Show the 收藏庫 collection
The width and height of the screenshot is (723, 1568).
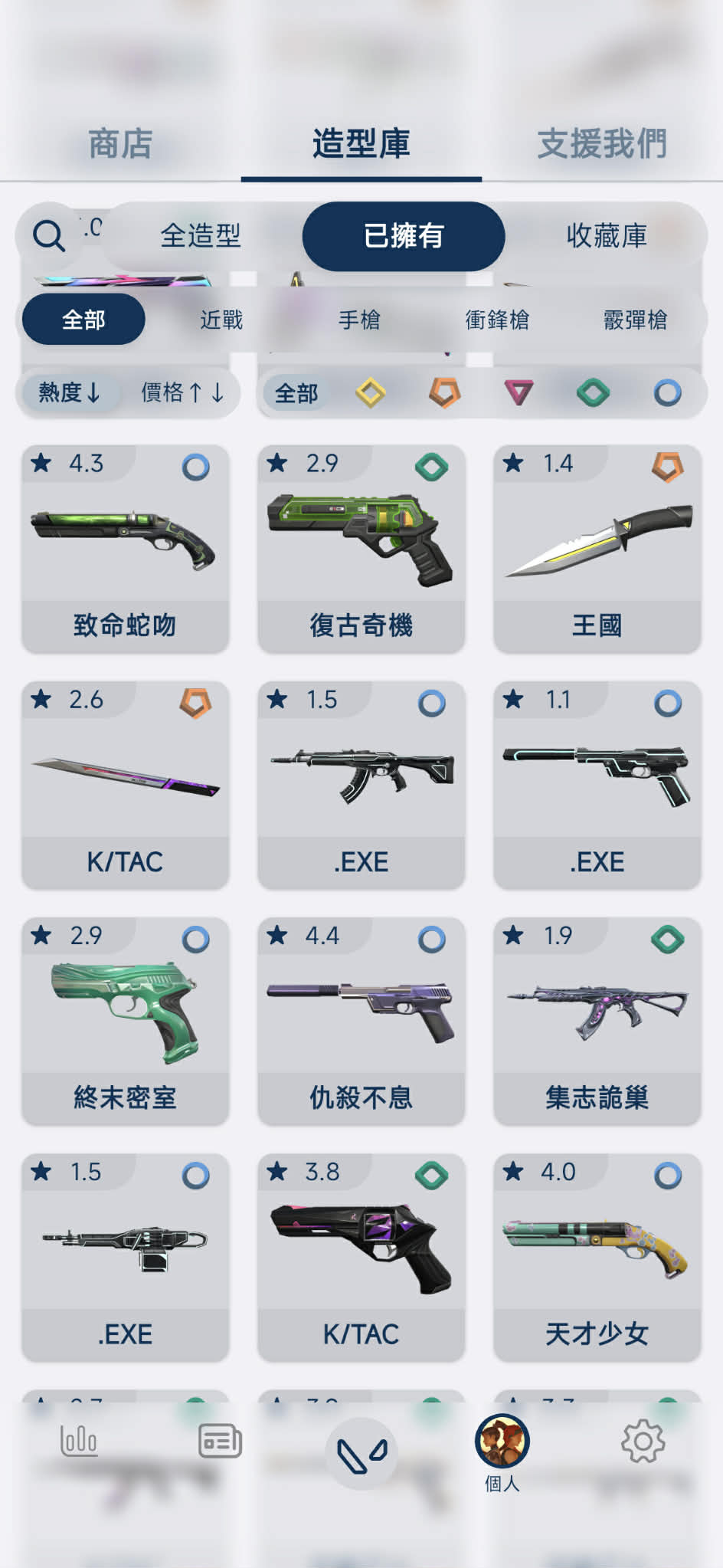607,236
